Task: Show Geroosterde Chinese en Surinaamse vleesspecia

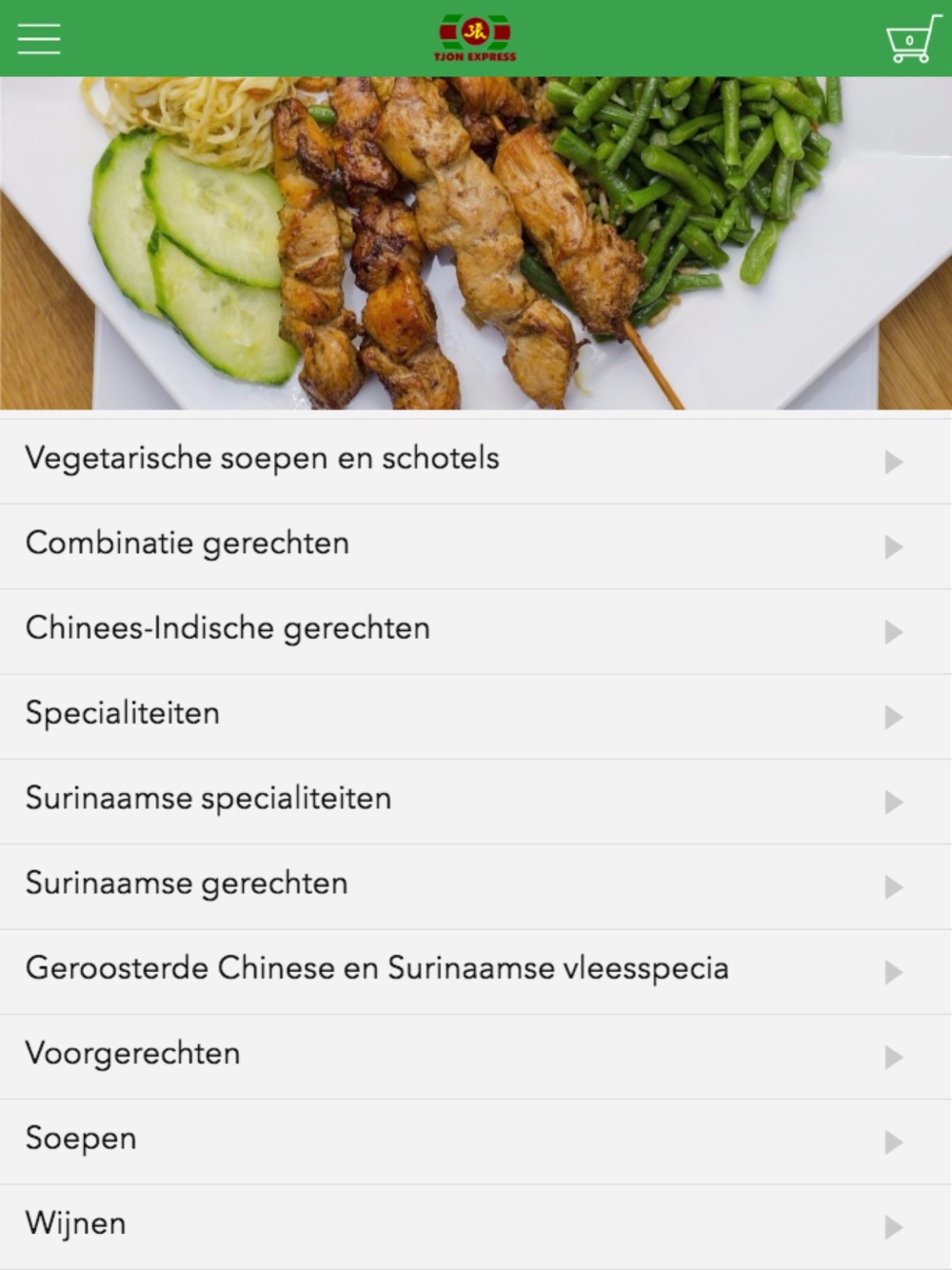Action: tap(476, 971)
